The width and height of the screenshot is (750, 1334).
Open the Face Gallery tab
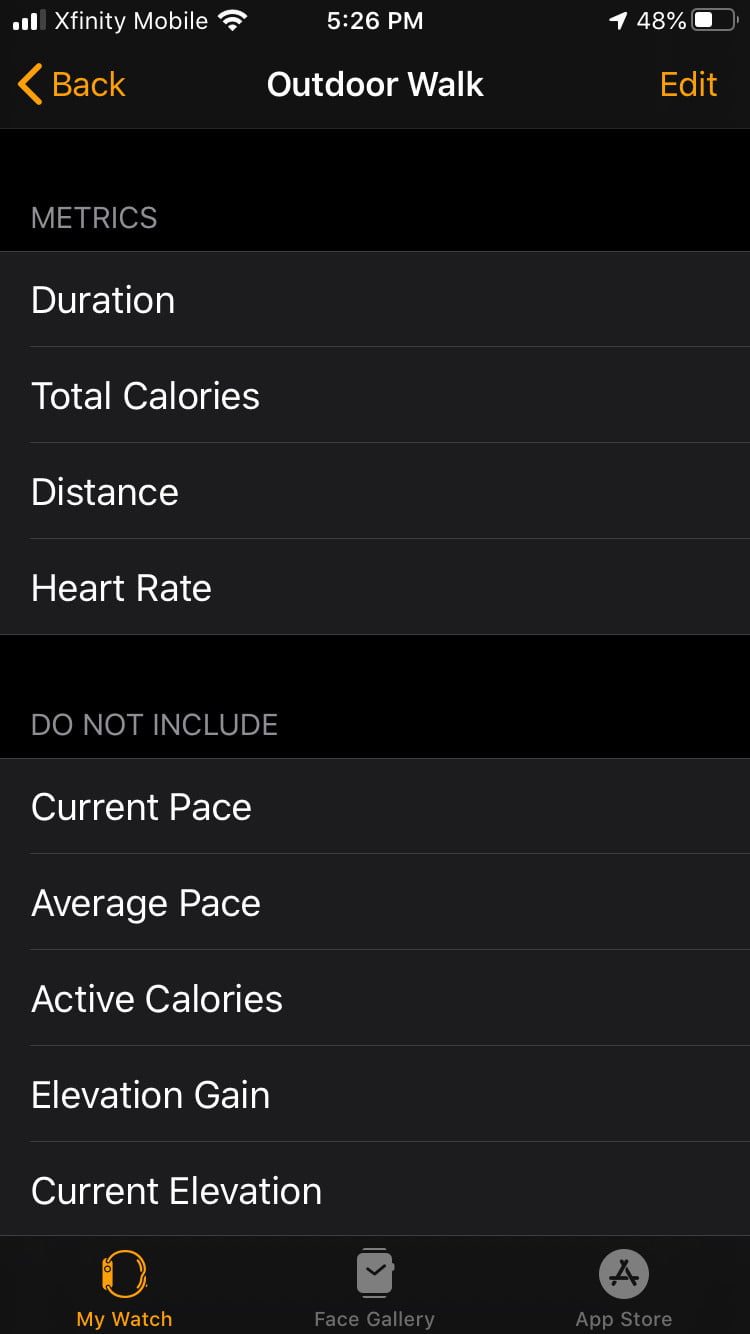374,1288
